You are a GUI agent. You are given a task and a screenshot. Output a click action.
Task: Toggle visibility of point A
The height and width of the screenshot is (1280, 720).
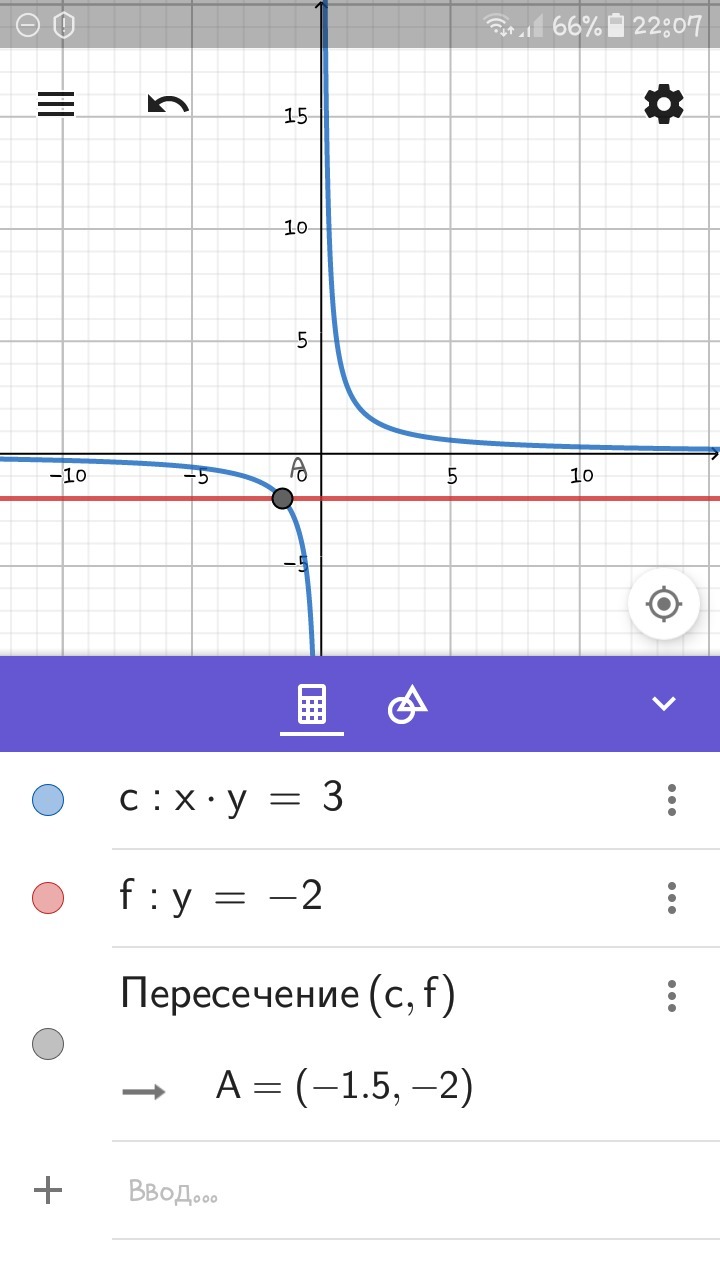[x=48, y=1044]
